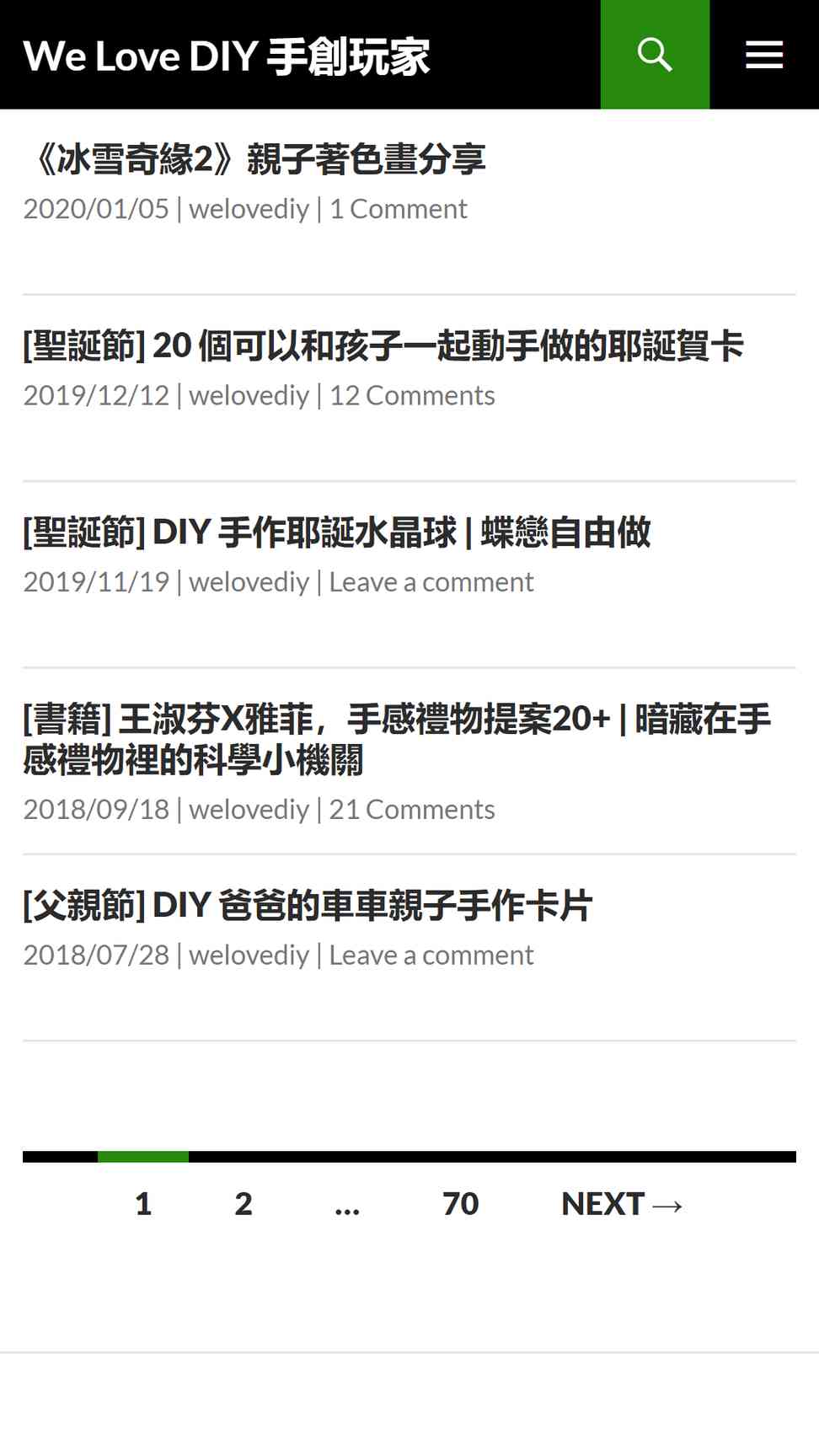View the 12 Comments link
This screenshot has width=819, height=1456.
pos(412,395)
